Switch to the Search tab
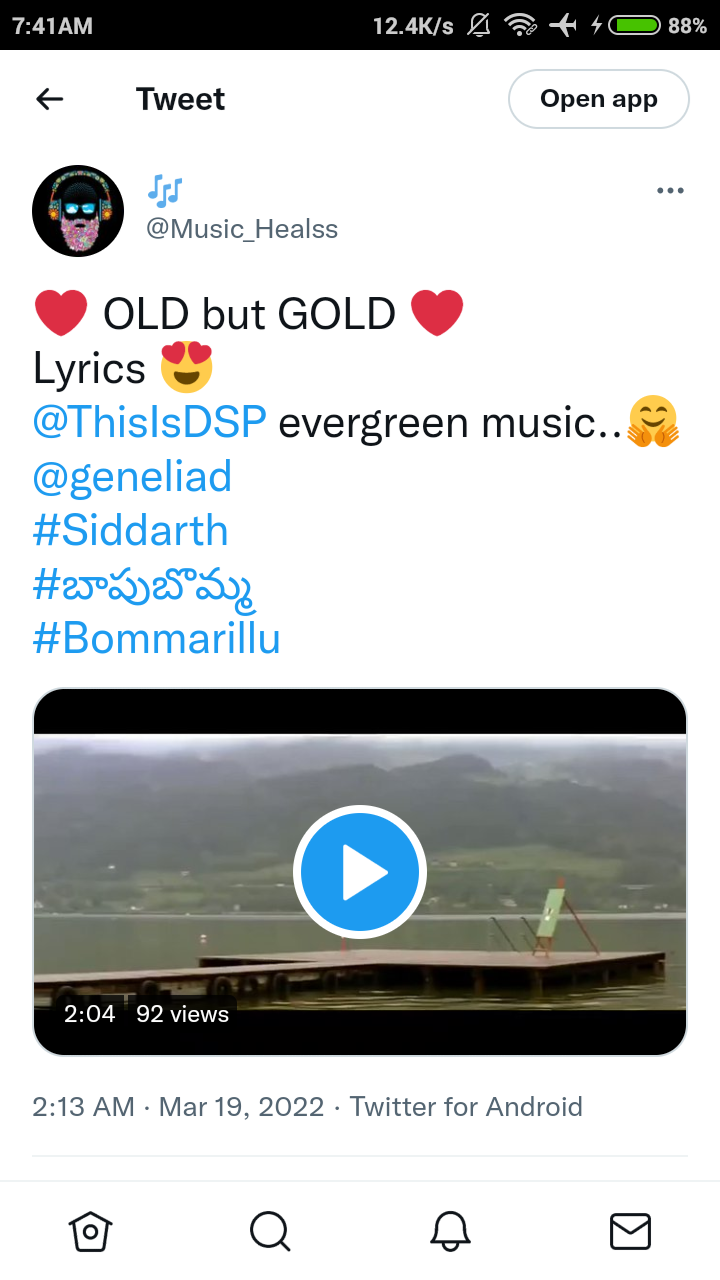The image size is (720, 1280). (x=270, y=1231)
